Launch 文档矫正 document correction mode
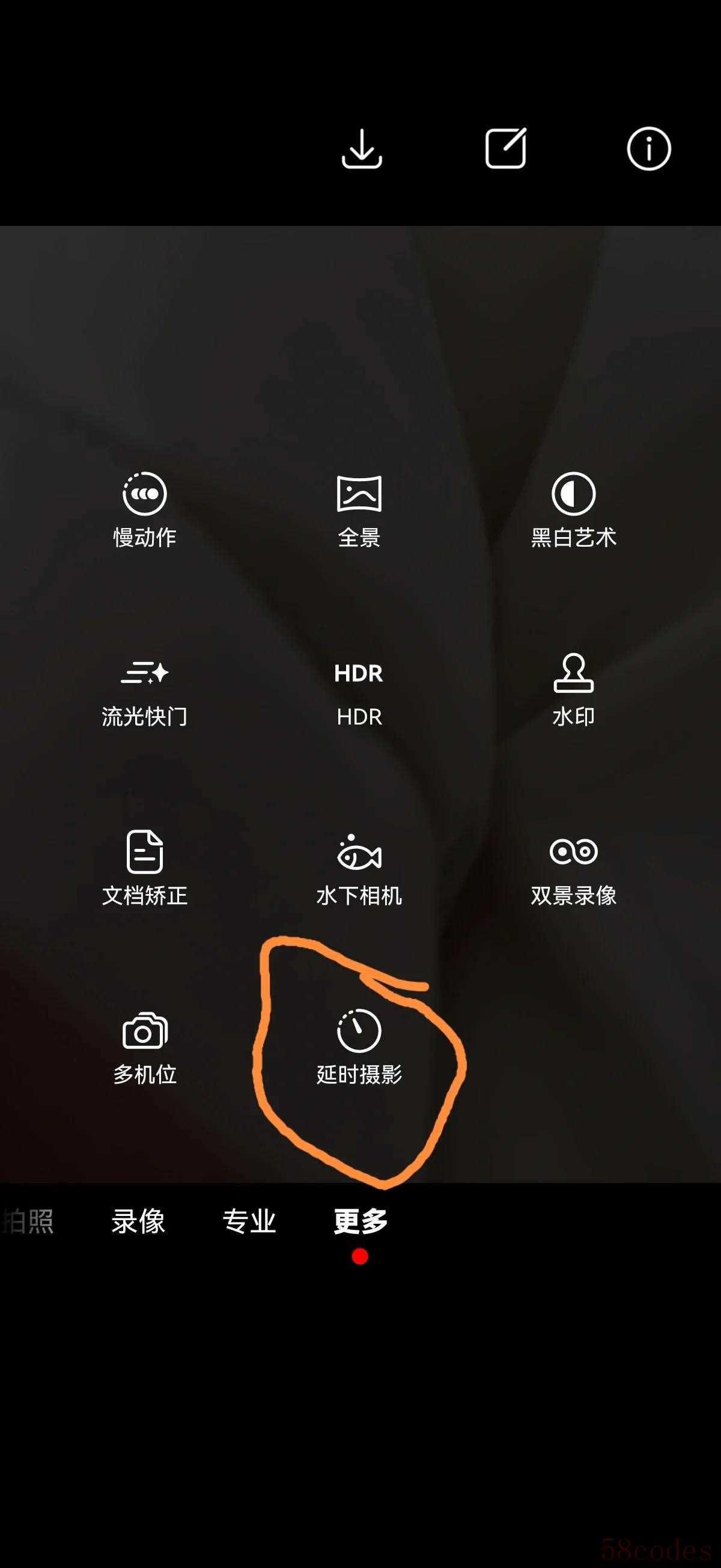 pyautogui.click(x=144, y=868)
